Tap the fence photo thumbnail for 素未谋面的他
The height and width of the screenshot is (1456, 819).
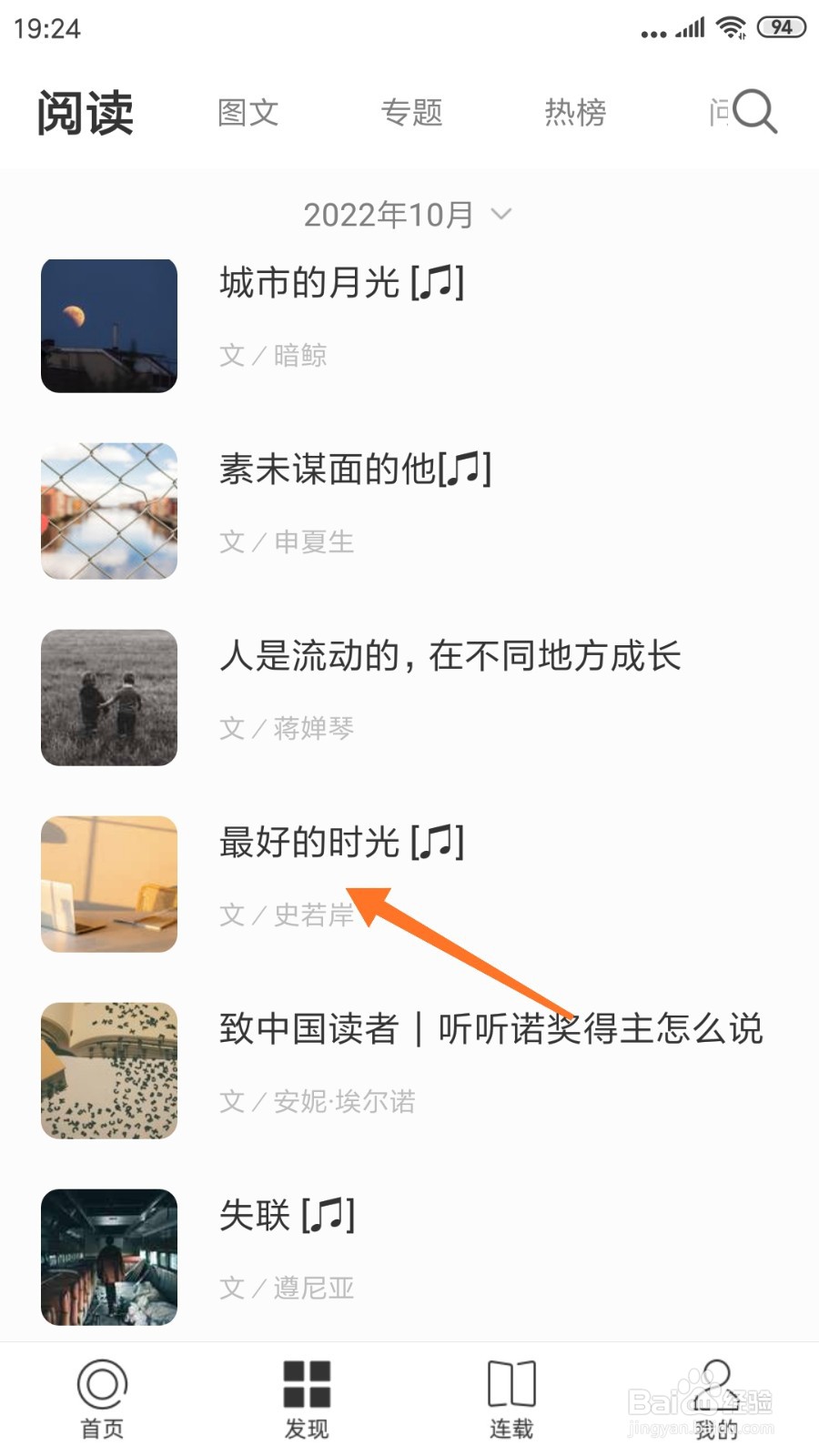click(x=108, y=511)
